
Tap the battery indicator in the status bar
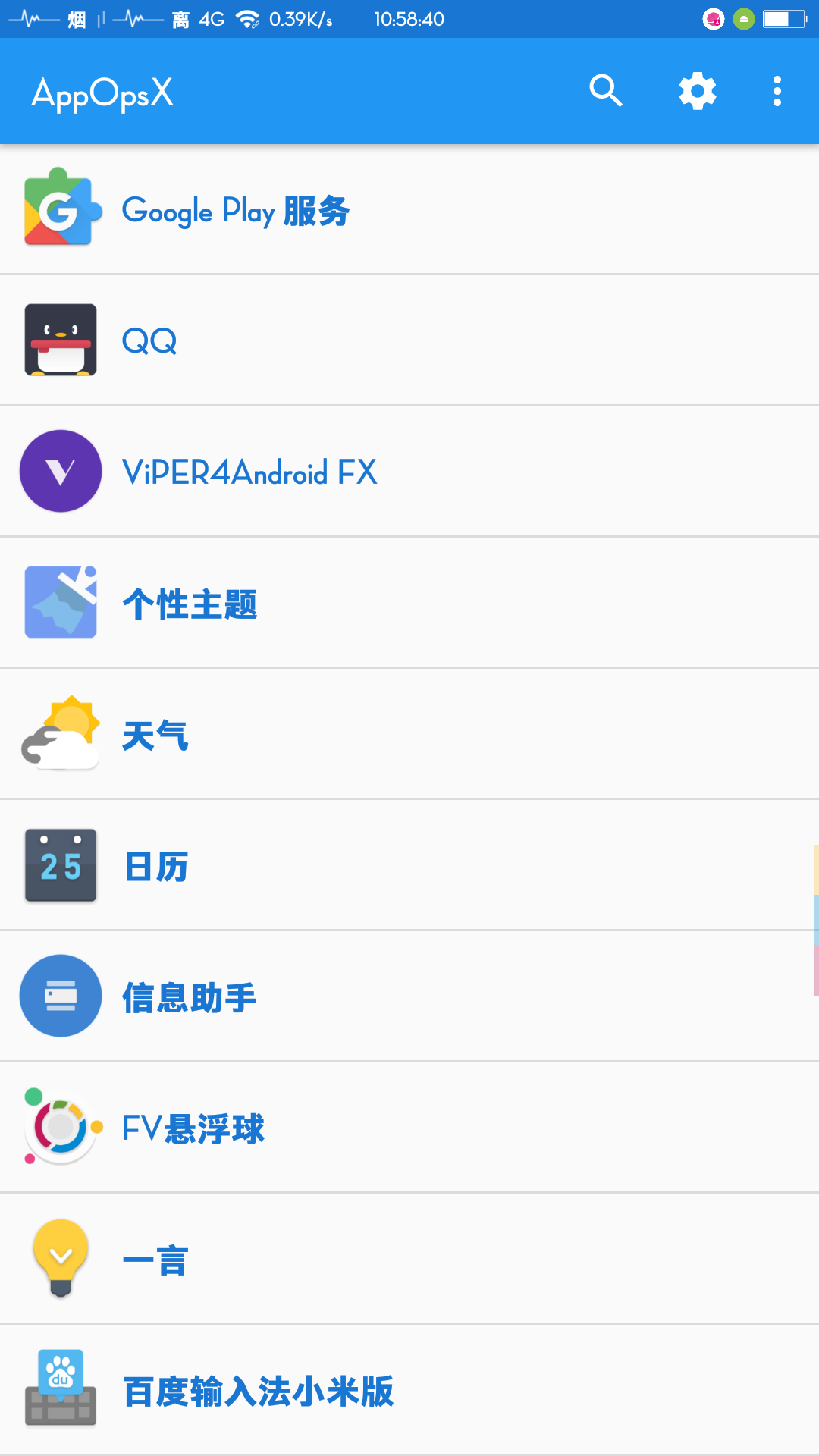[x=786, y=18]
